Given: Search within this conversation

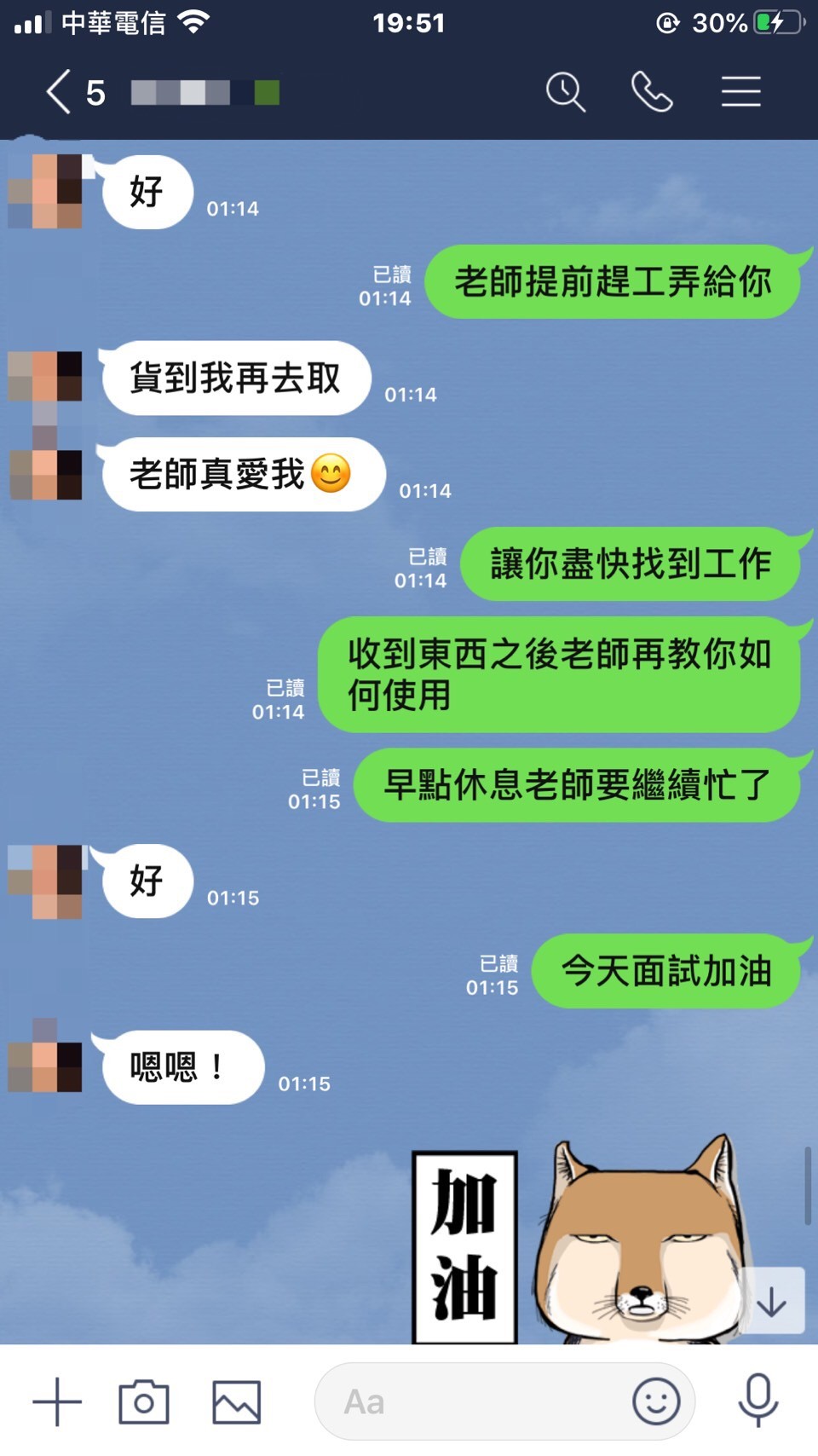Looking at the screenshot, I should click(565, 92).
